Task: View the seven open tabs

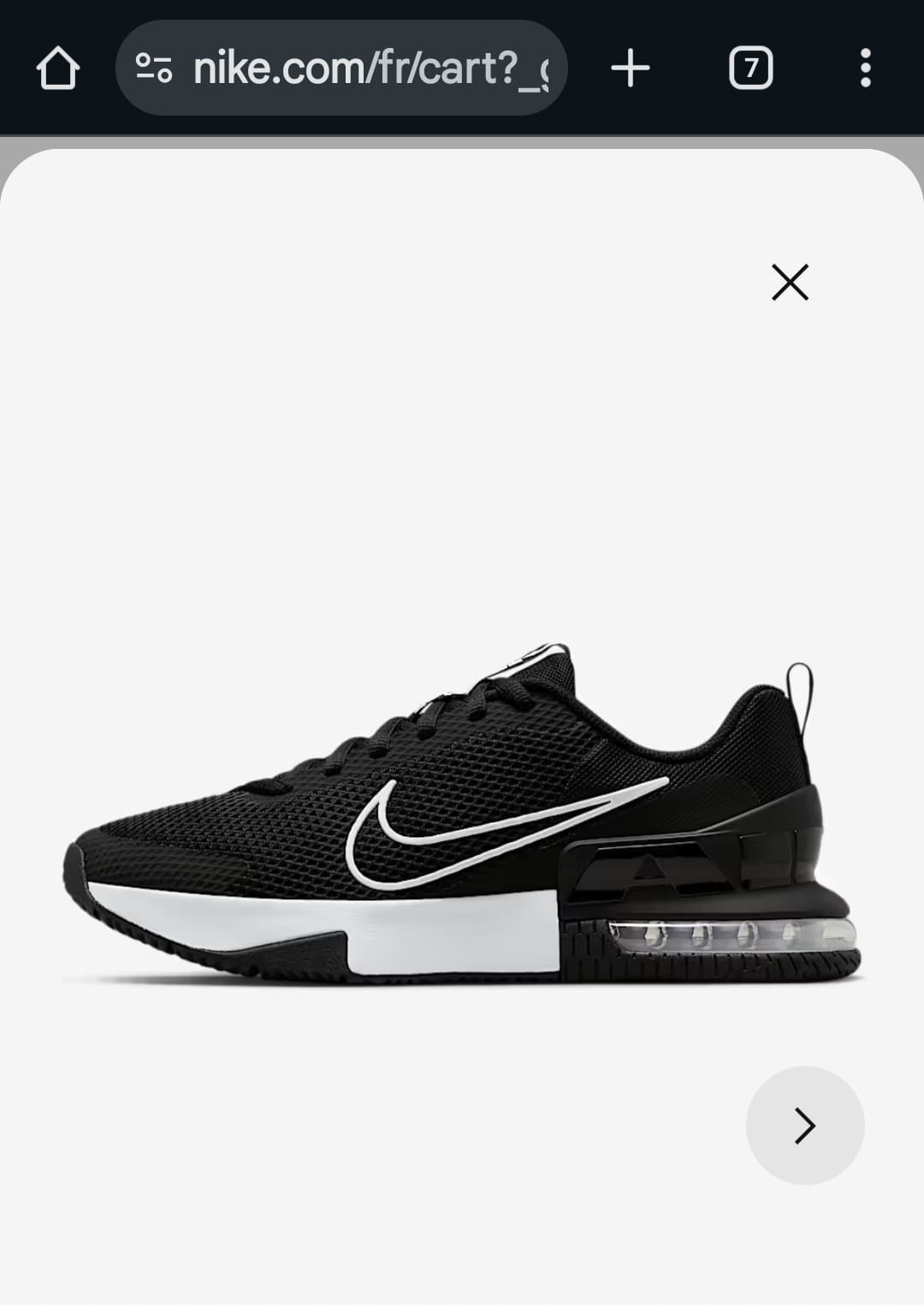Action: 750,68
